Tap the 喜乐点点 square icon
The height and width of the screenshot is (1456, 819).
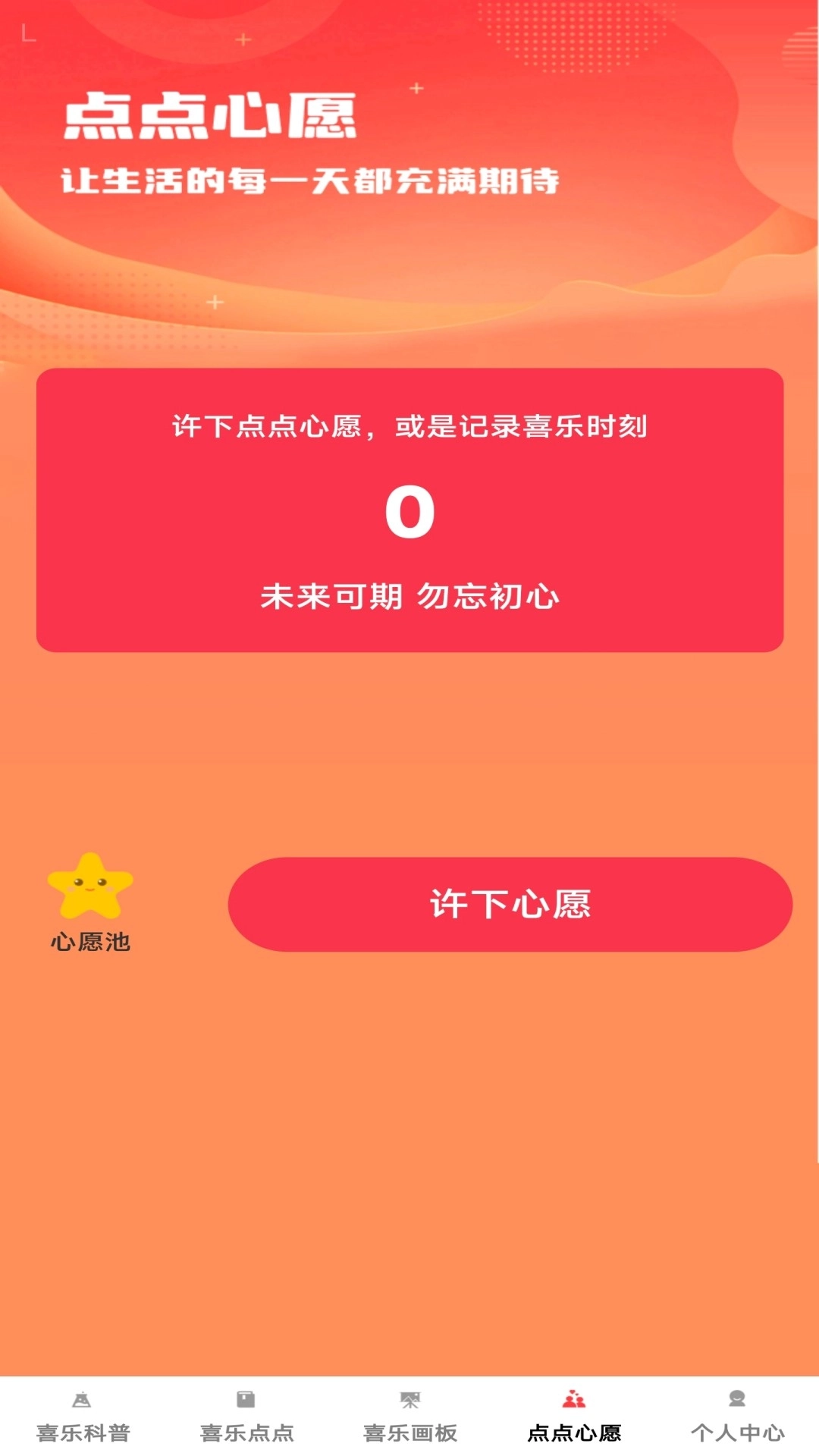tap(244, 1398)
